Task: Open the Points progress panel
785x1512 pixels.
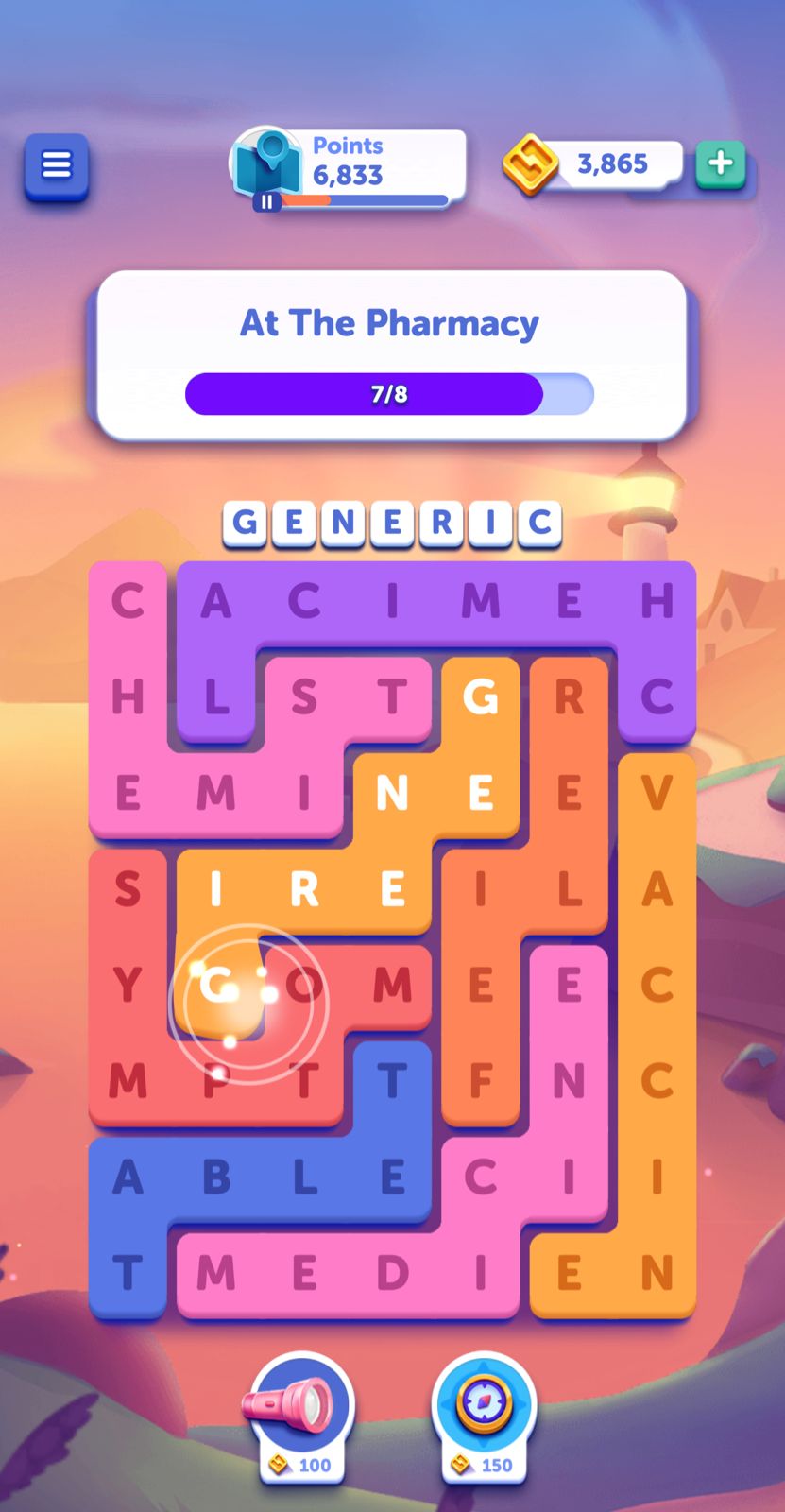Action: pos(349,167)
